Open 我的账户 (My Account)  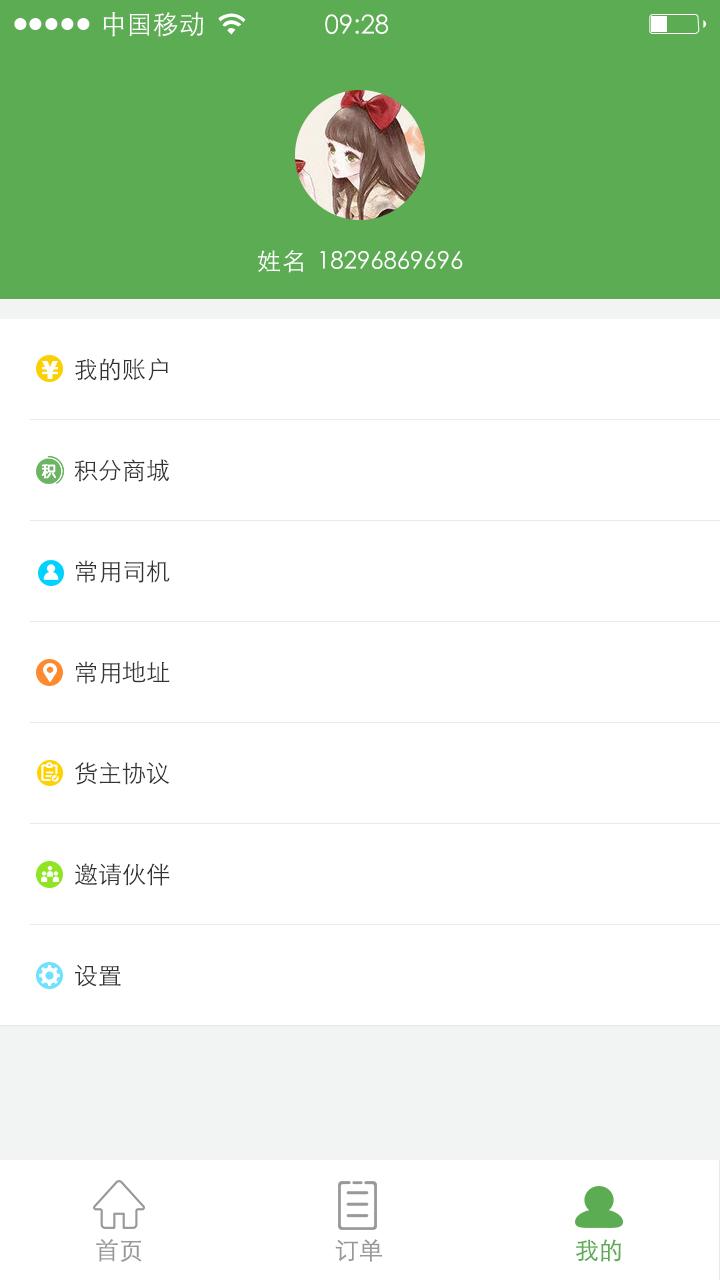tap(122, 370)
